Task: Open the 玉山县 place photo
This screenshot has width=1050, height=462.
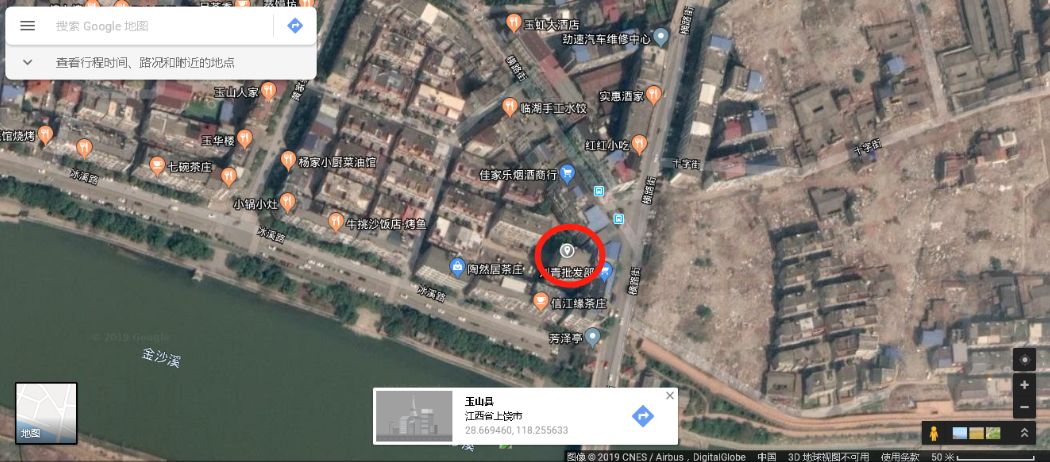Action: (413, 417)
